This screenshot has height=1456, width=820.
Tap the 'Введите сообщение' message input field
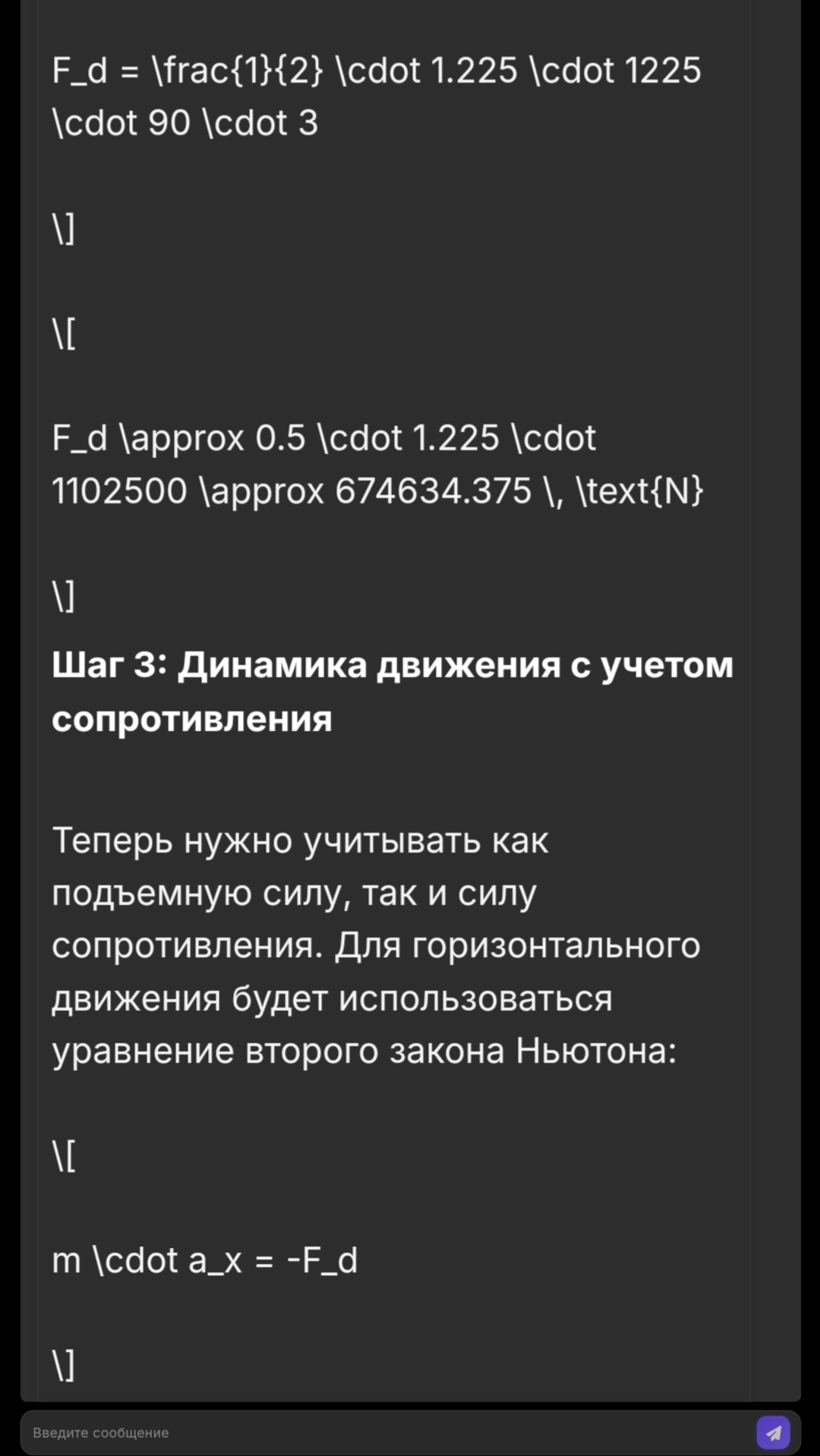[380, 1432]
